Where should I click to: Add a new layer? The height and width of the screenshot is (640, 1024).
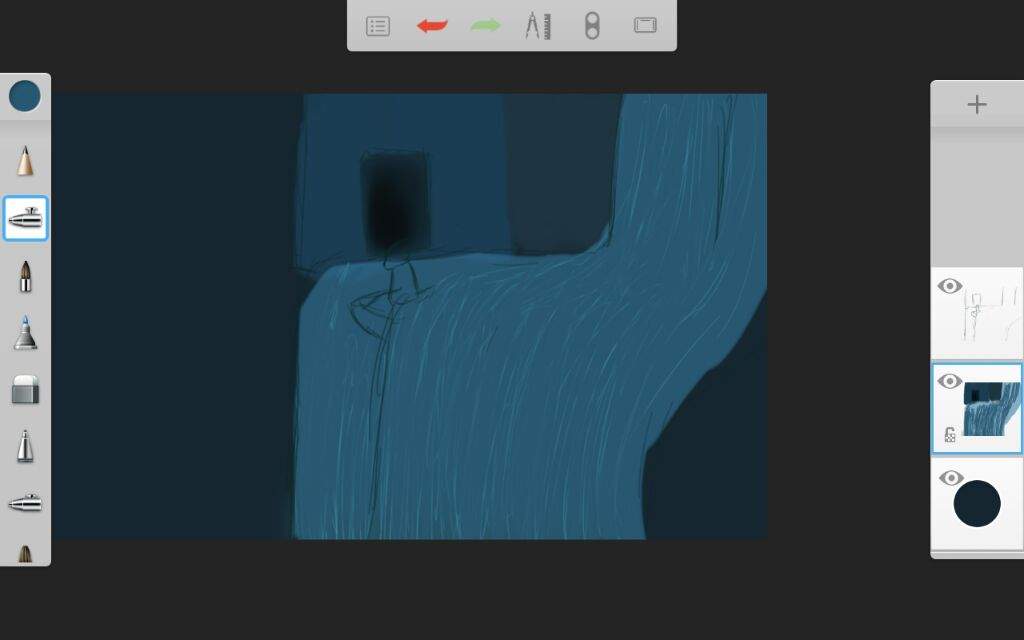click(977, 105)
